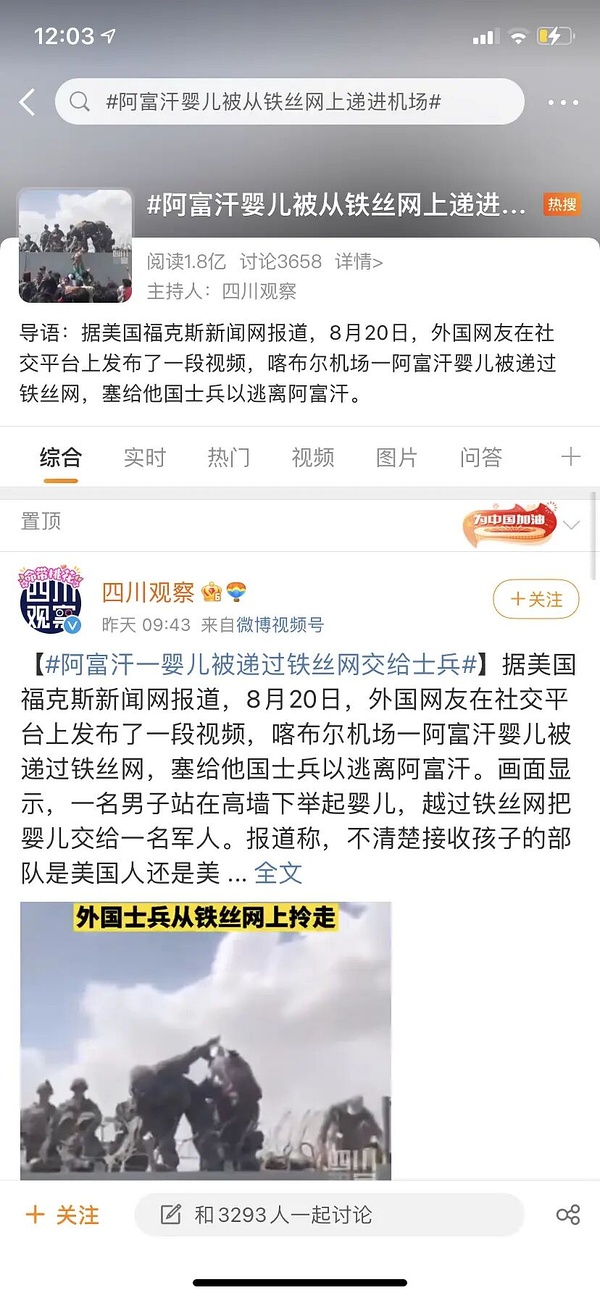Image resolution: width=600 pixels, height=1298 pixels.
Task: Open the three-dot overflow menu
Action: [x=563, y=102]
